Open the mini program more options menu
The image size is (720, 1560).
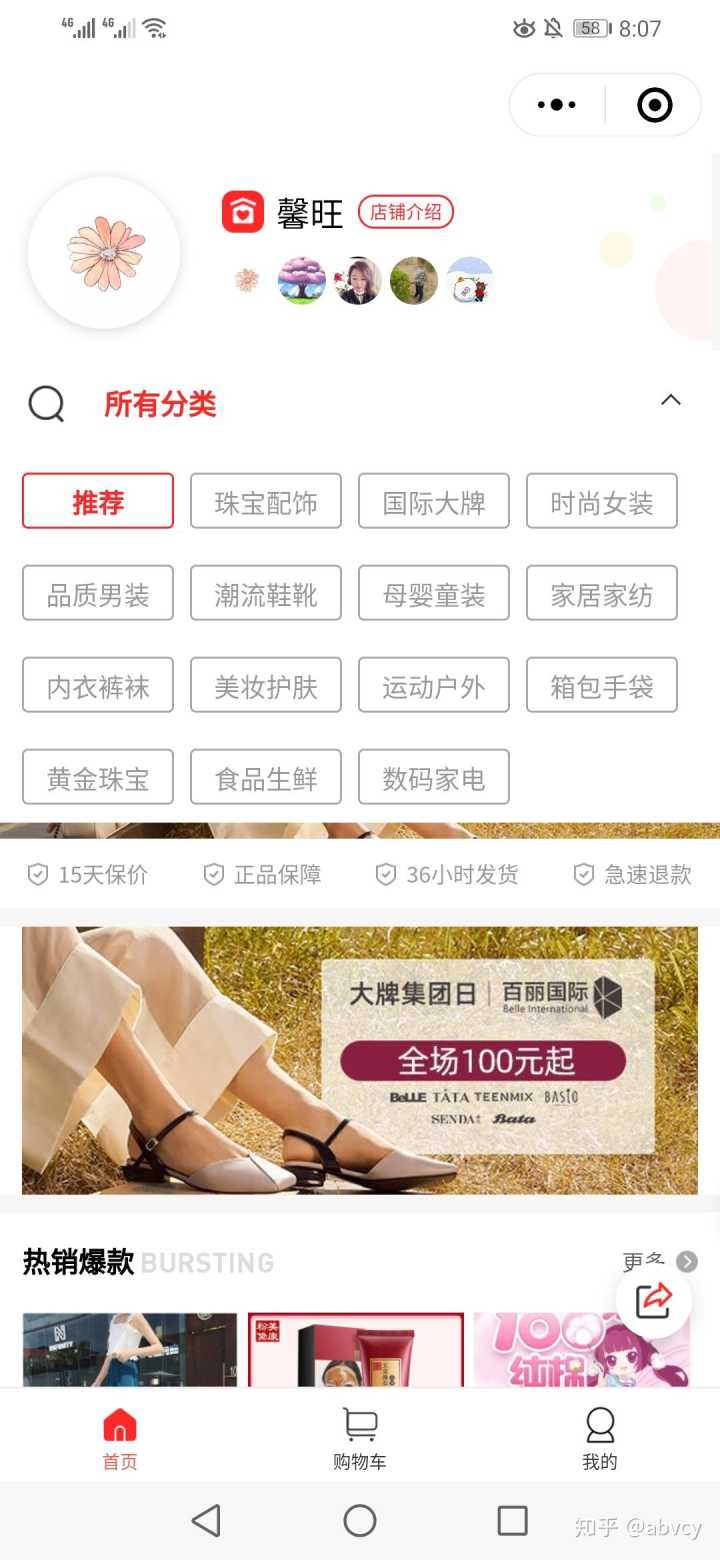click(x=557, y=105)
